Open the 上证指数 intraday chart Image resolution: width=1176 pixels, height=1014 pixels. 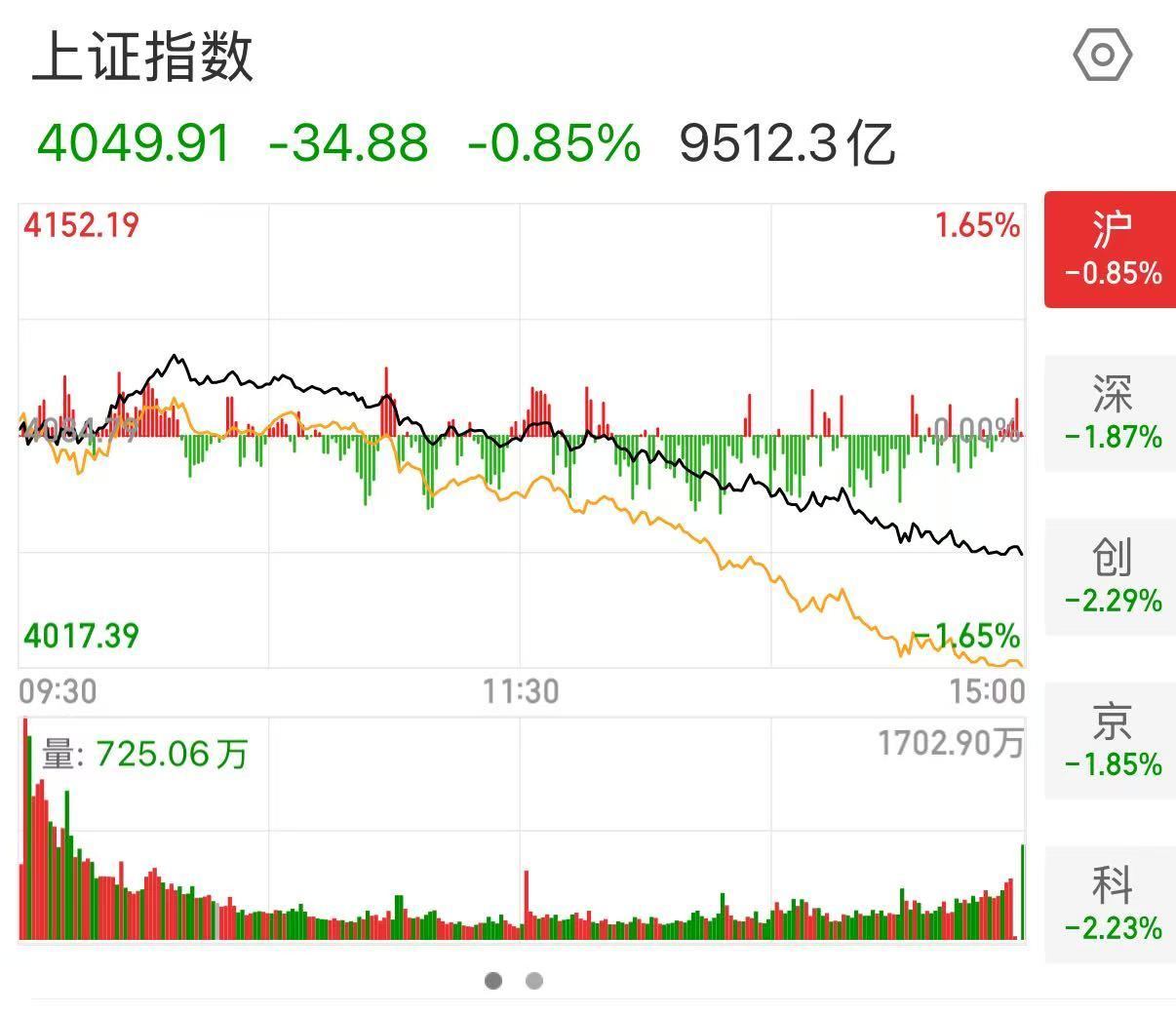[x=522, y=436]
